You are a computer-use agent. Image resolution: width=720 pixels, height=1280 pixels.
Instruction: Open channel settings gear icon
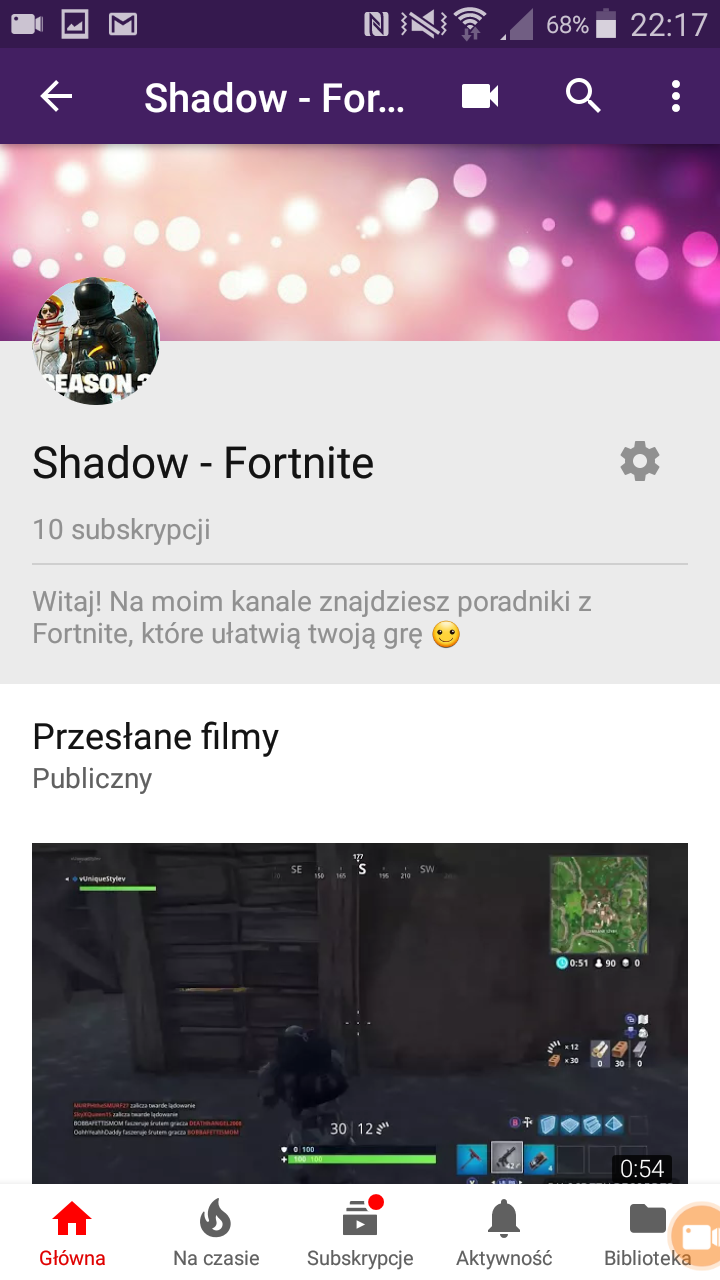coord(640,462)
